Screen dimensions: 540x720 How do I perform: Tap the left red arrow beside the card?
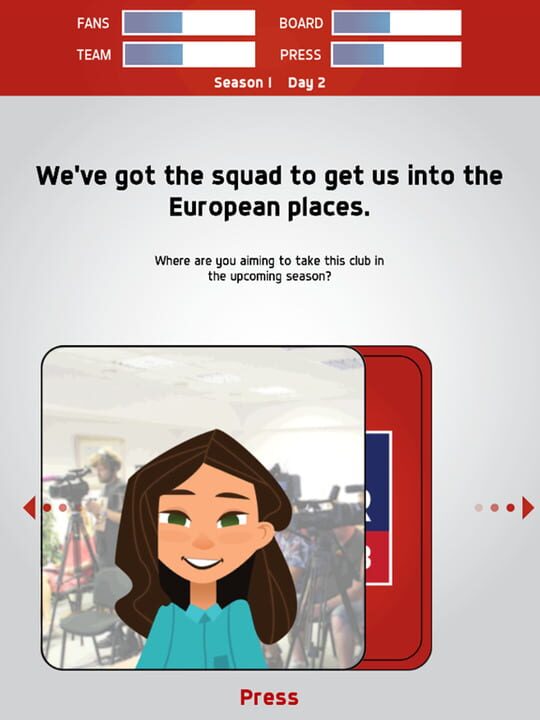[x=29, y=507]
